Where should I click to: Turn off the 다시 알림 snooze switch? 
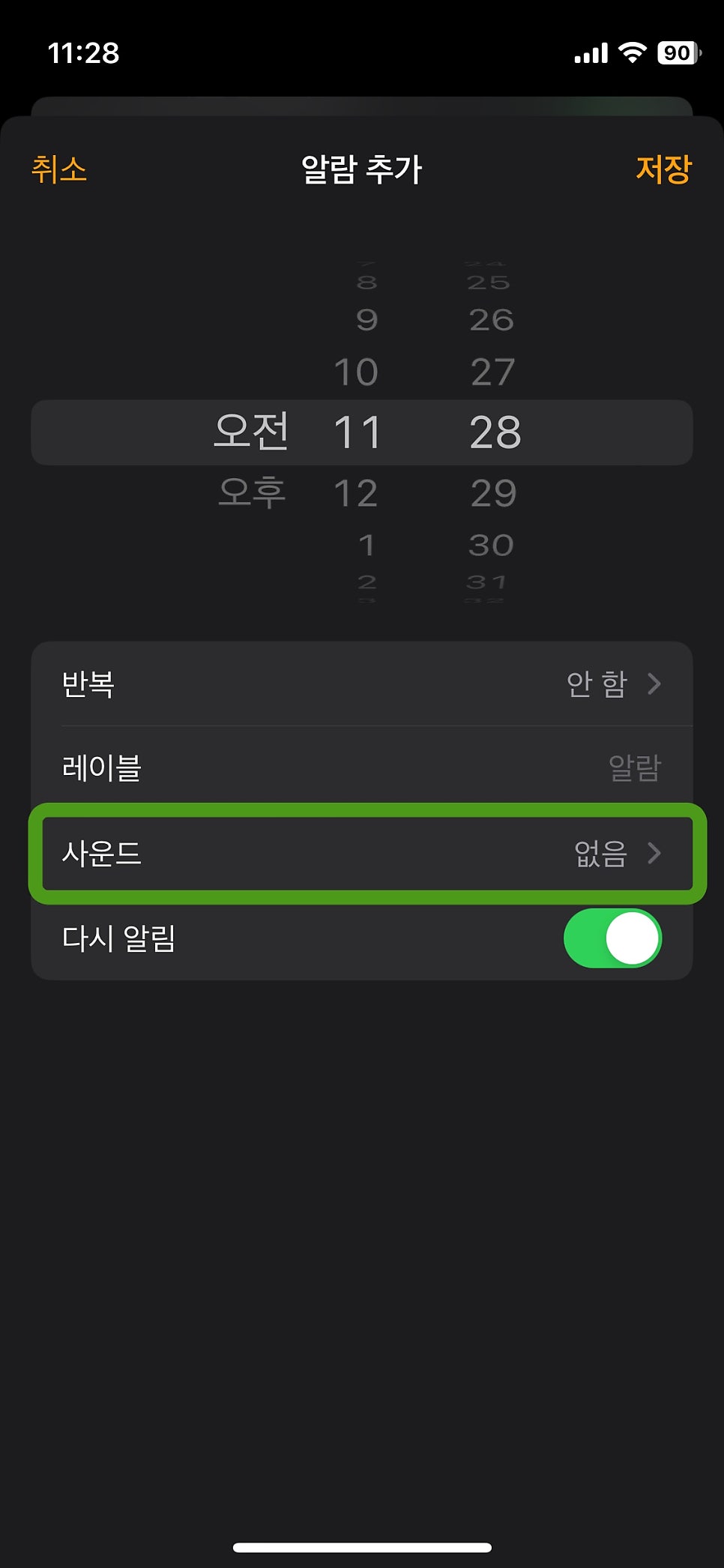(612, 938)
